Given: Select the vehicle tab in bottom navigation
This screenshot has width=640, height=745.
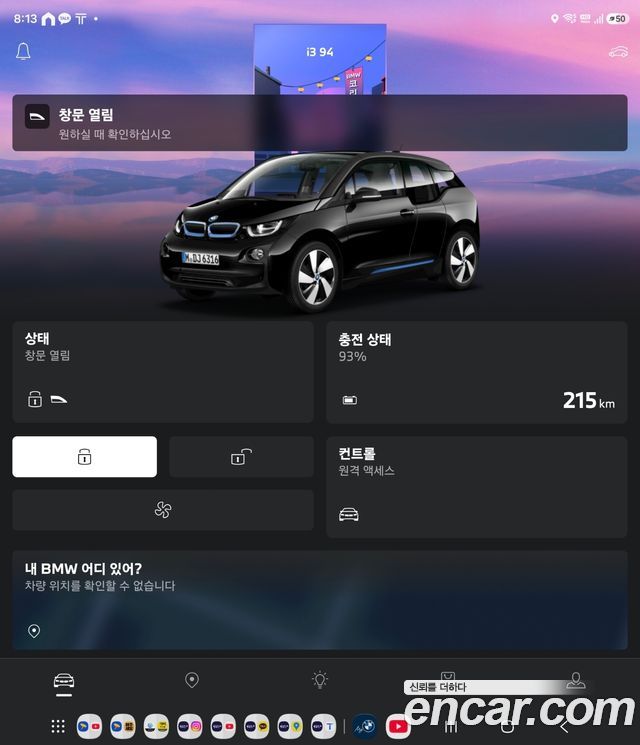Looking at the screenshot, I should (x=64, y=681).
